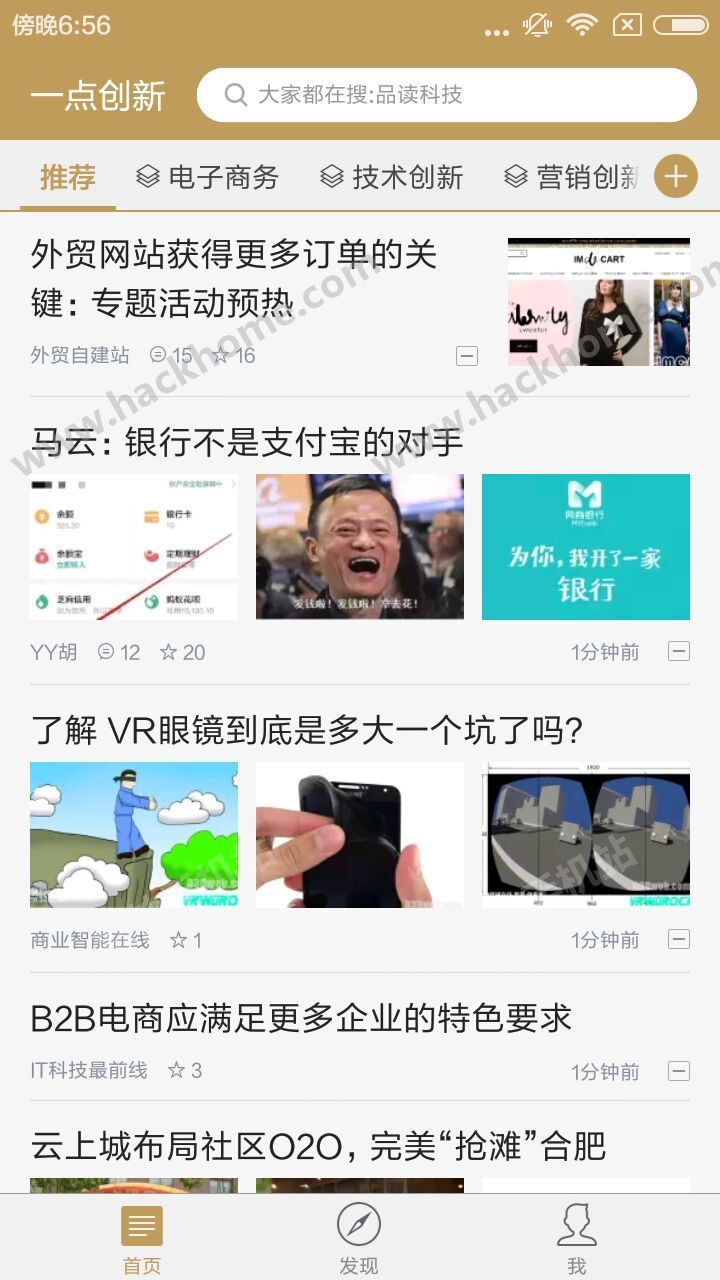Open the article 马云：银行不是支付宝的对手

(247, 441)
